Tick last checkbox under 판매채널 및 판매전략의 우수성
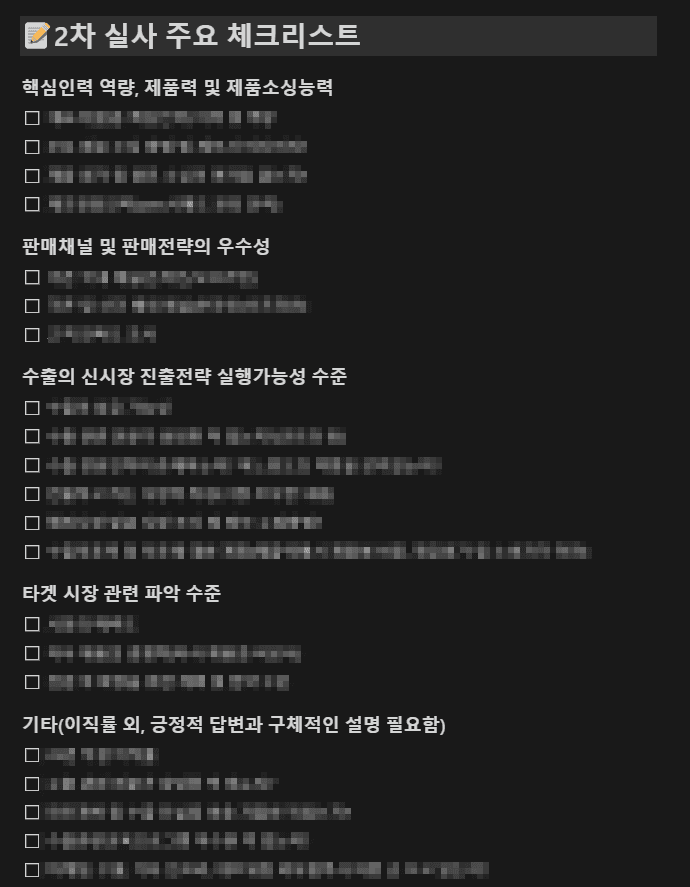The image size is (690, 887). point(32,335)
